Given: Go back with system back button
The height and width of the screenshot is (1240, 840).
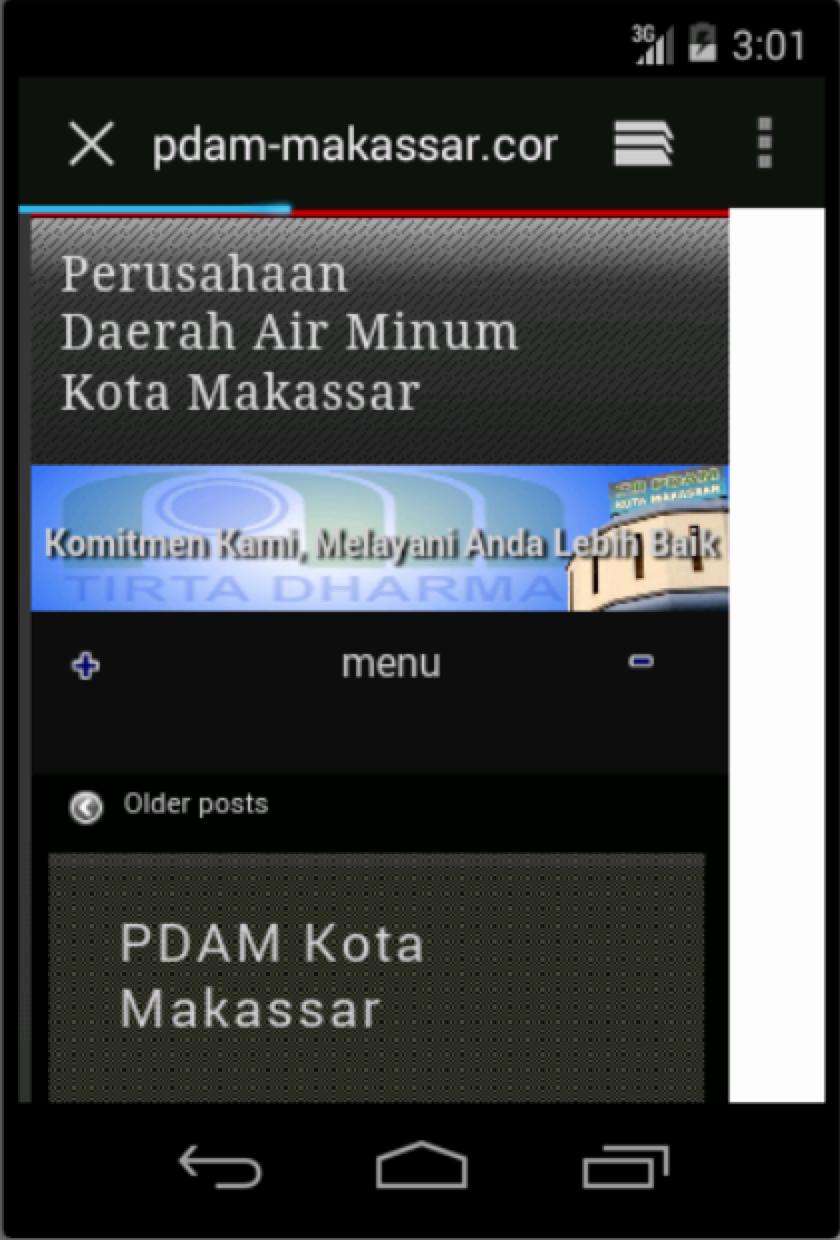Looking at the screenshot, I should point(219,1167).
